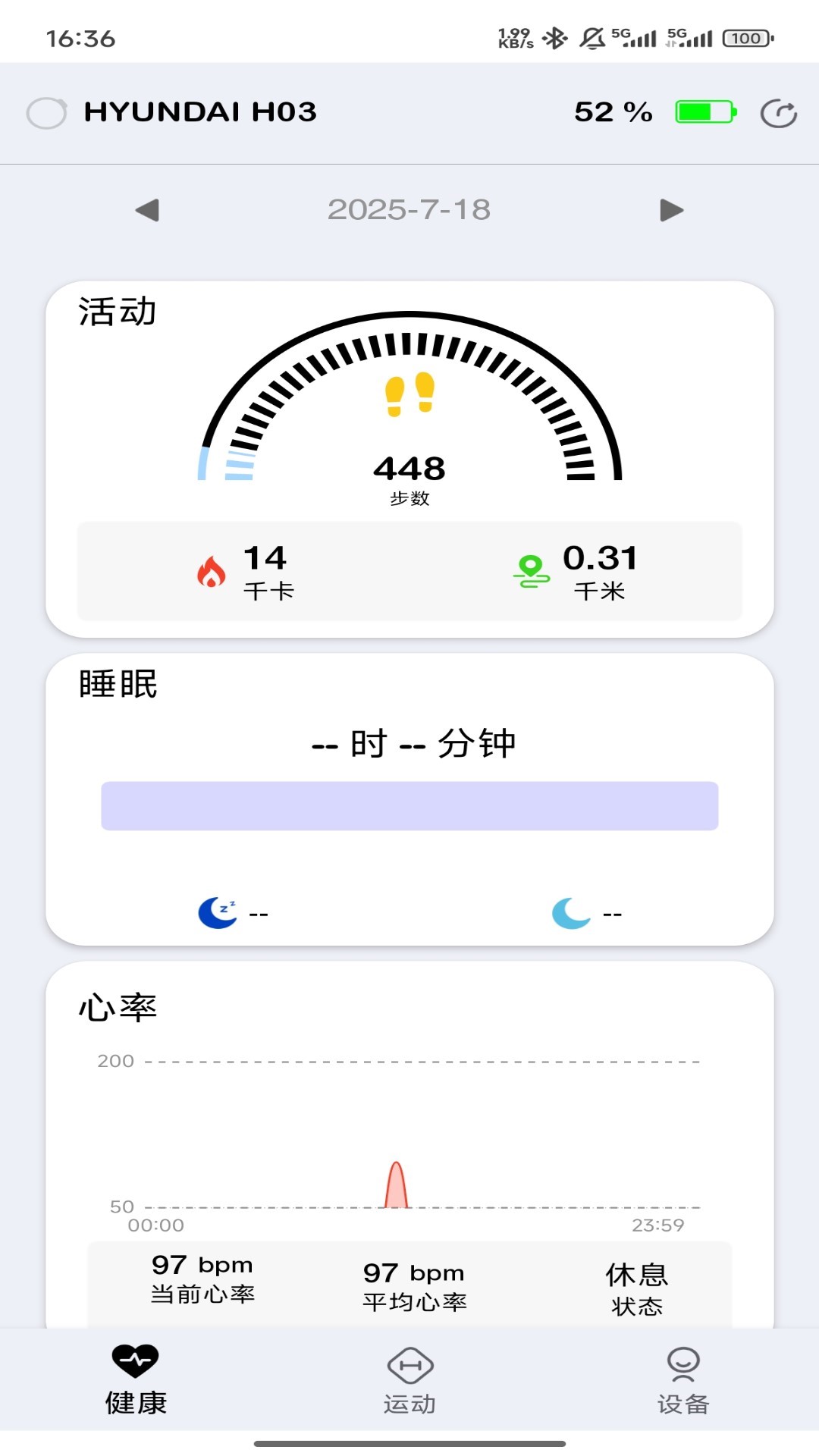Tap the sleep duration progress bar

(x=409, y=805)
